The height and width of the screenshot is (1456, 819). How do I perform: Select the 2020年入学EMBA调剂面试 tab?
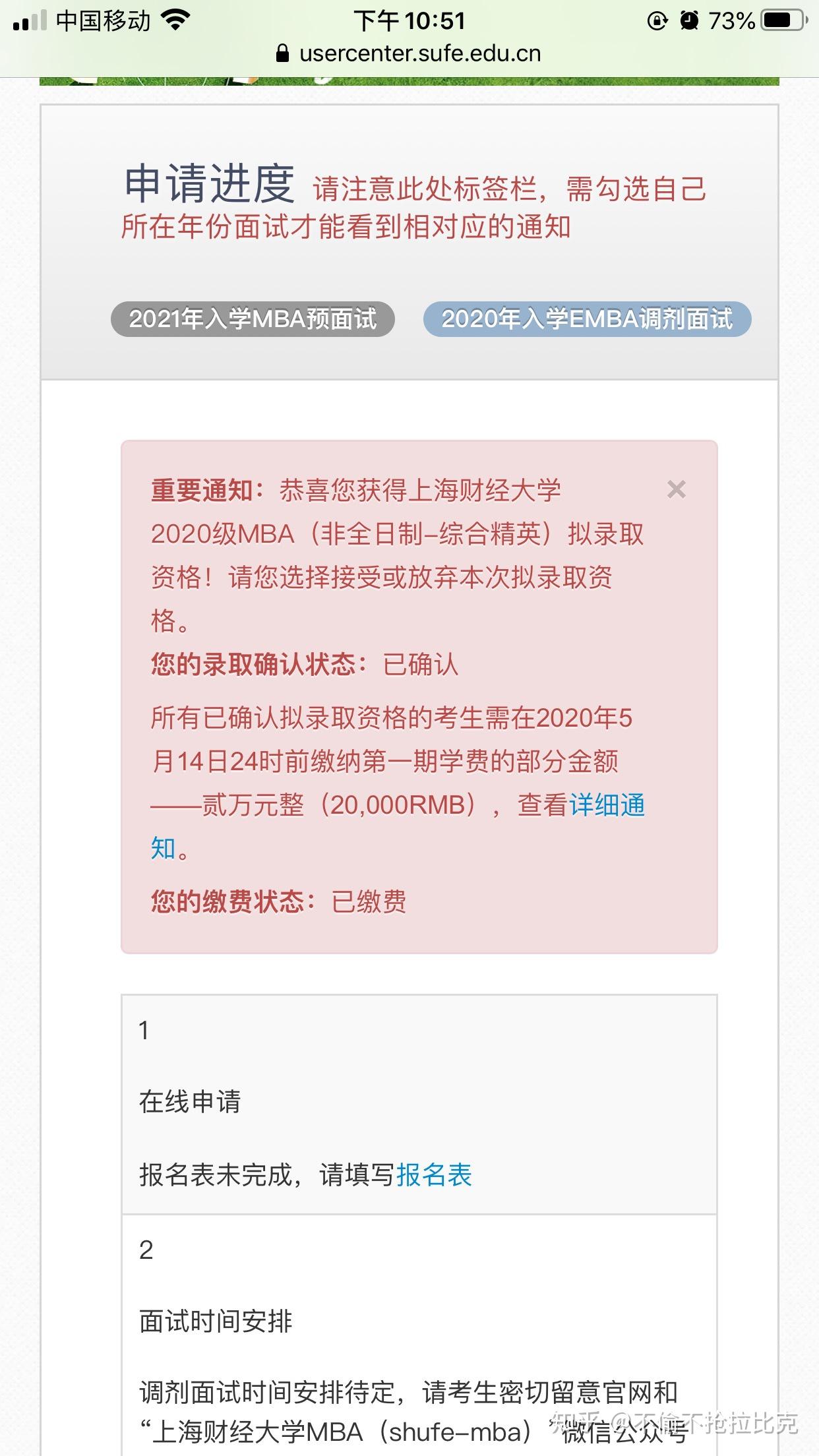point(587,319)
